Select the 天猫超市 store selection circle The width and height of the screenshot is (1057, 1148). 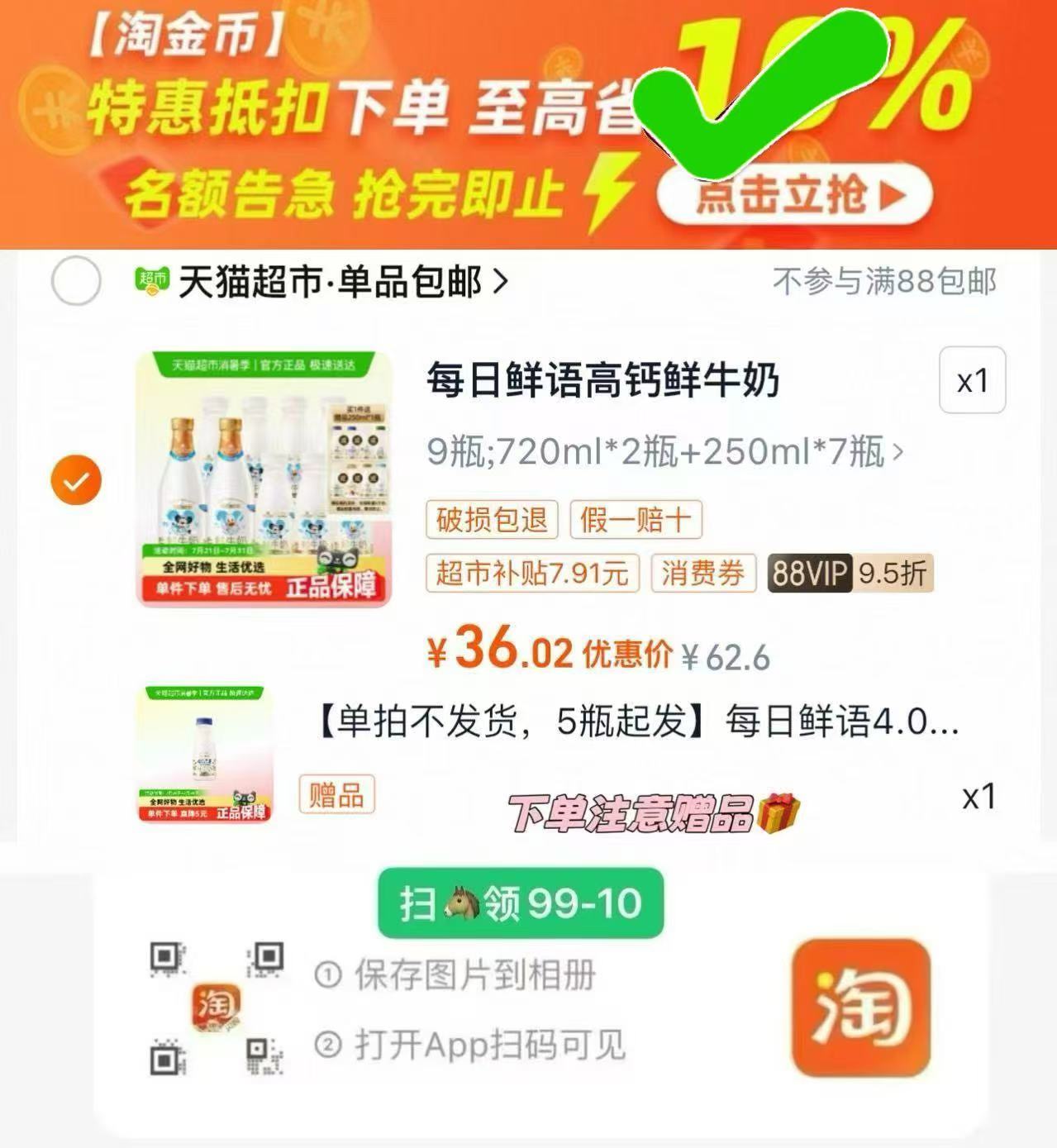click(x=77, y=281)
